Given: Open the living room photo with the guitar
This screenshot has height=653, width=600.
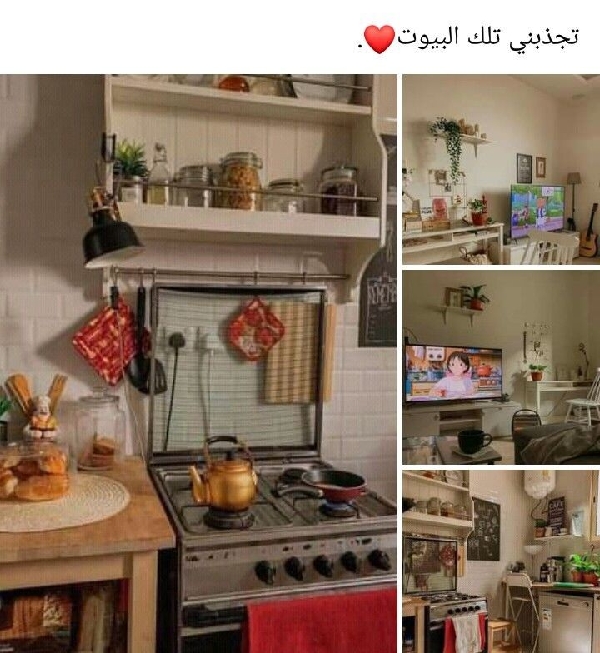Looking at the screenshot, I should point(501,169).
